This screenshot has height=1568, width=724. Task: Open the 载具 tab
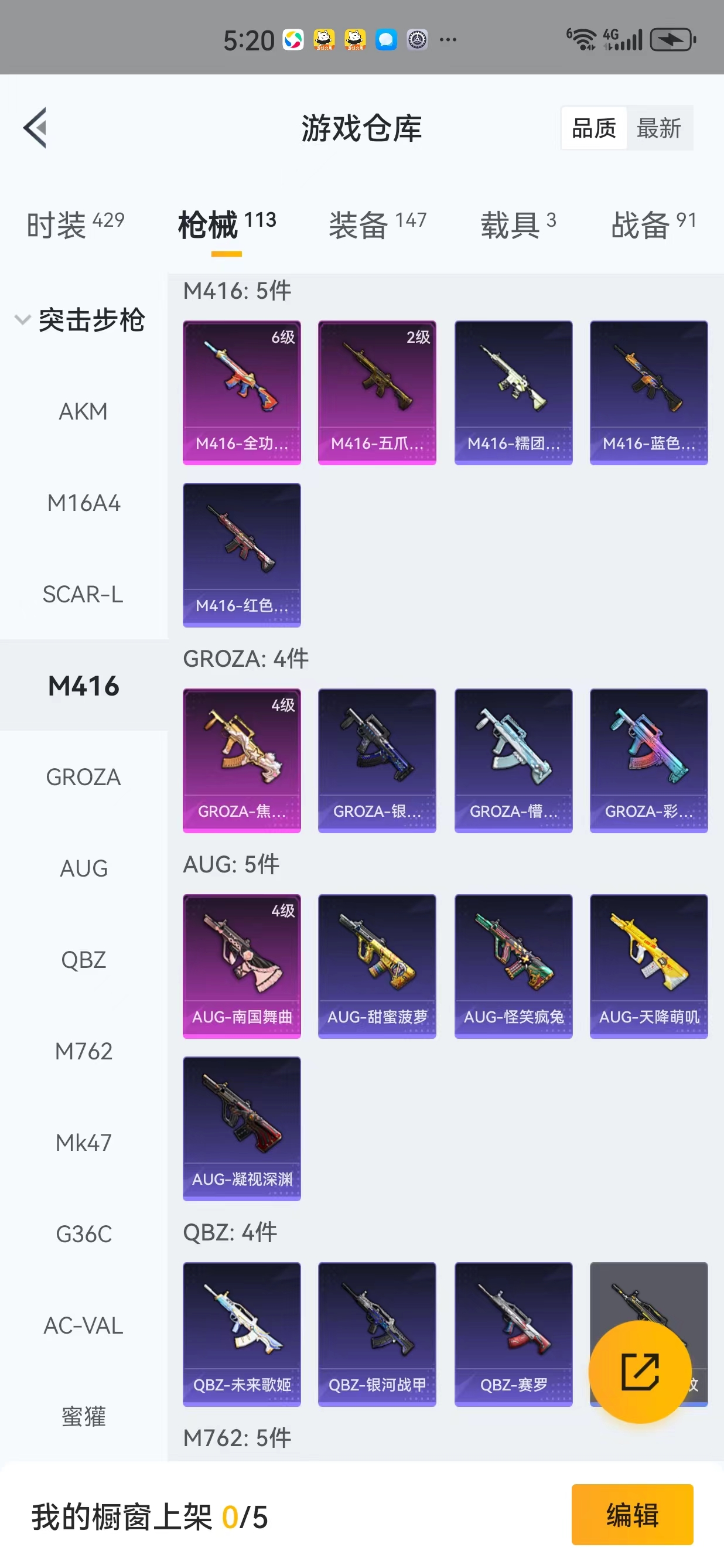click(x=518, y=224)
